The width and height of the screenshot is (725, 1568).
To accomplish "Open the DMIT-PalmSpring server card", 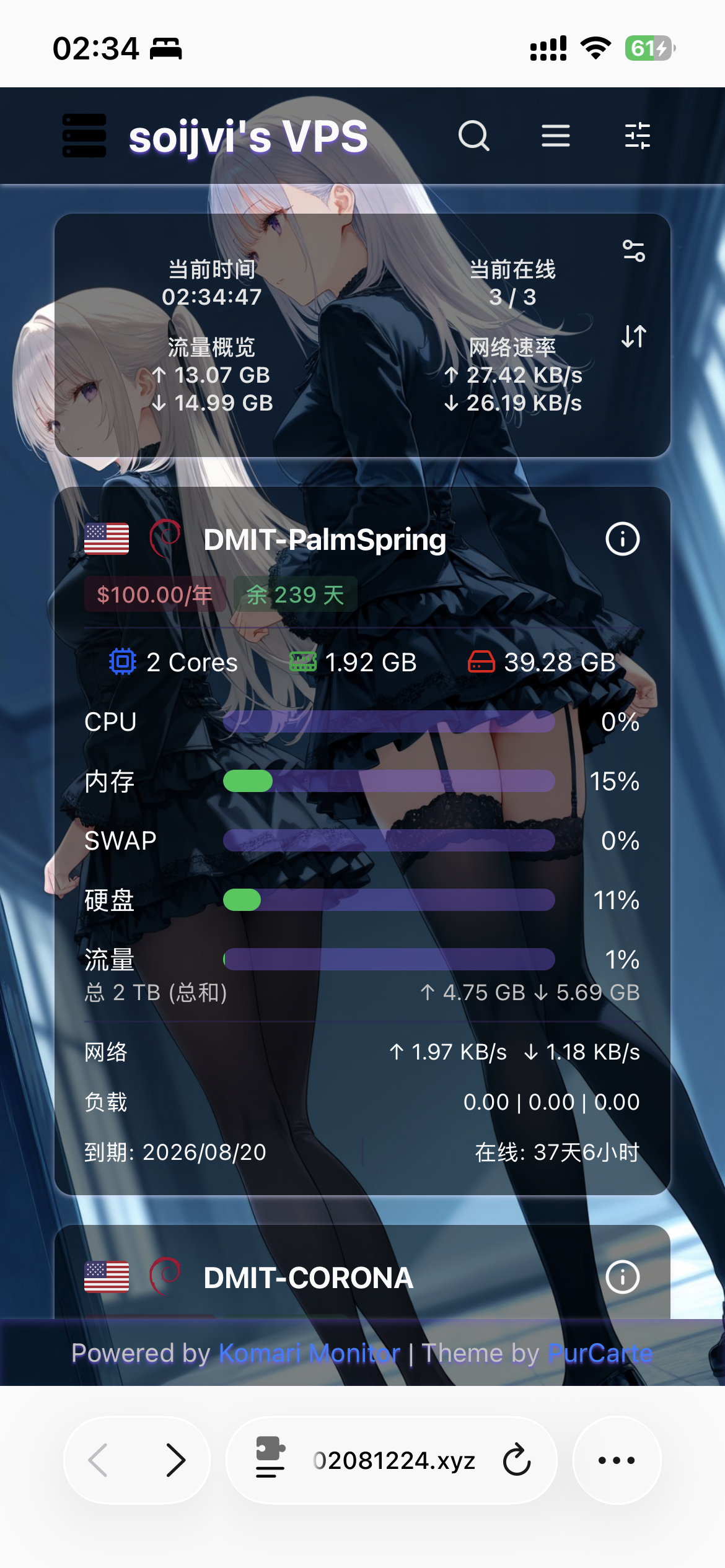I will [324, 540].
